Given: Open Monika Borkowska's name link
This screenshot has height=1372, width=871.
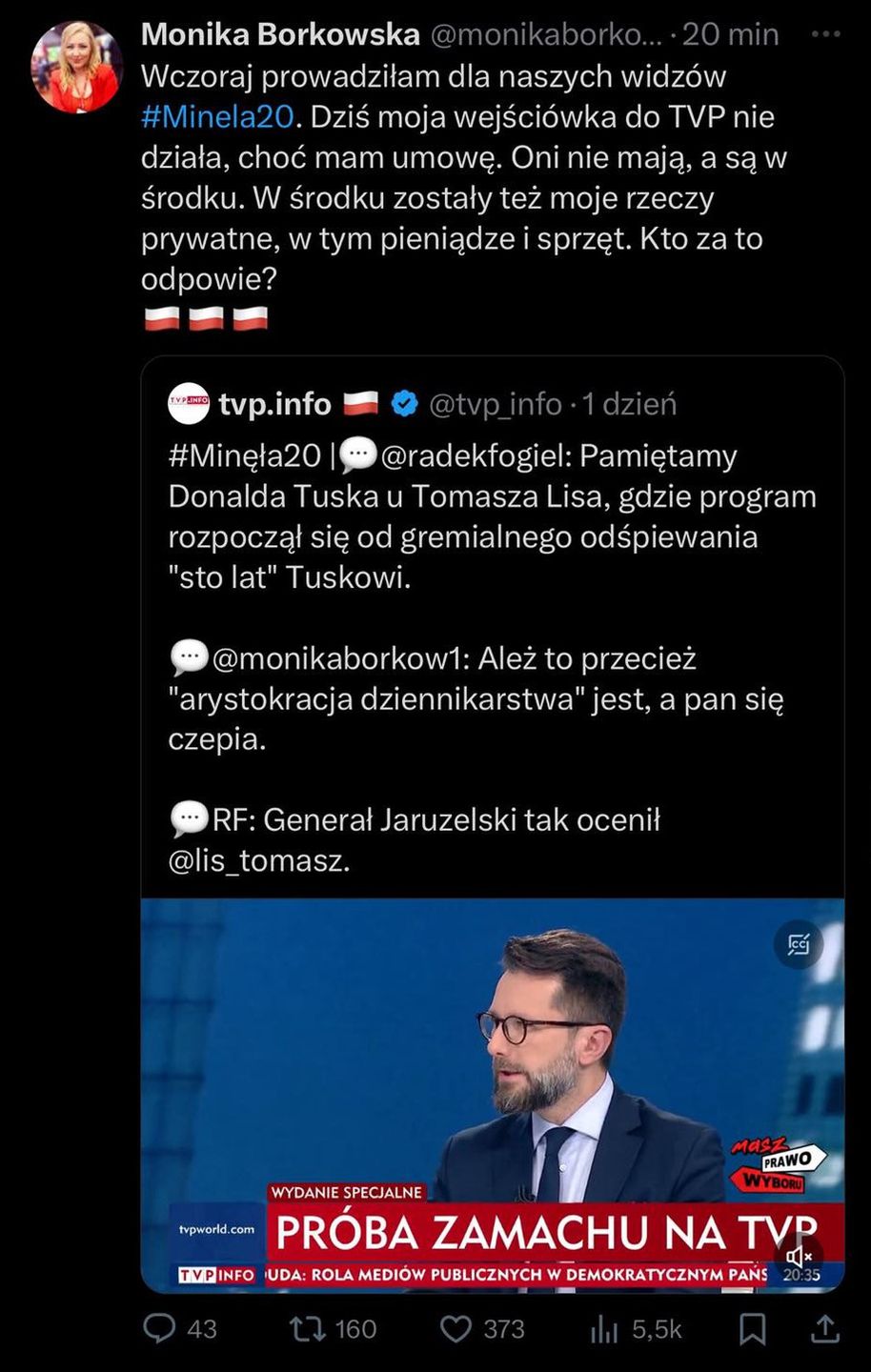Looking at the screenshot, I should click(x=280, y=35).
